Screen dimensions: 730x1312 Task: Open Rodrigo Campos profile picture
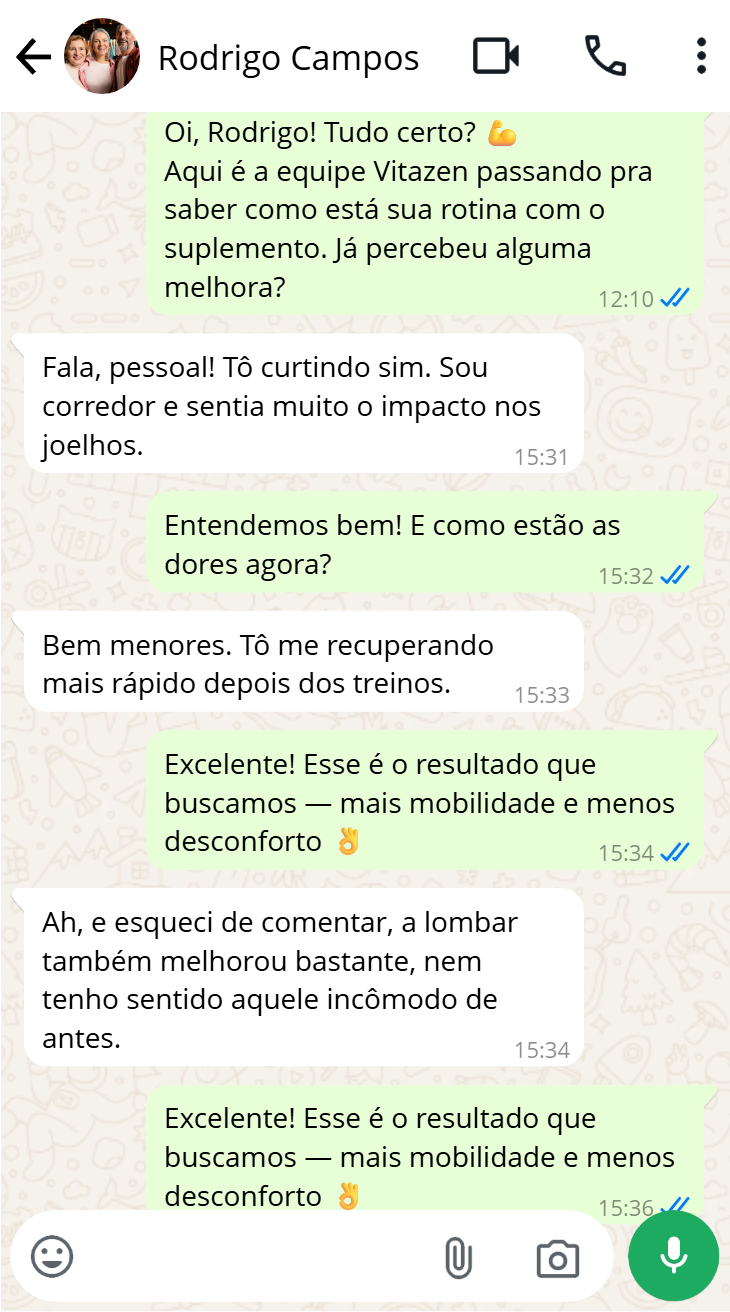tap(101, 57)
